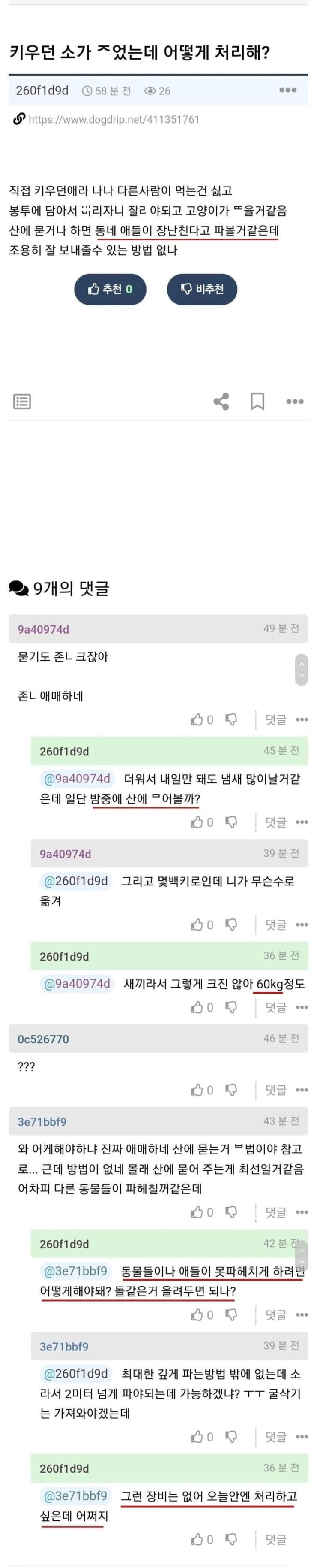Bookmark this post
This screenshot has height=1568, width=317.
[x=257, y=401]
